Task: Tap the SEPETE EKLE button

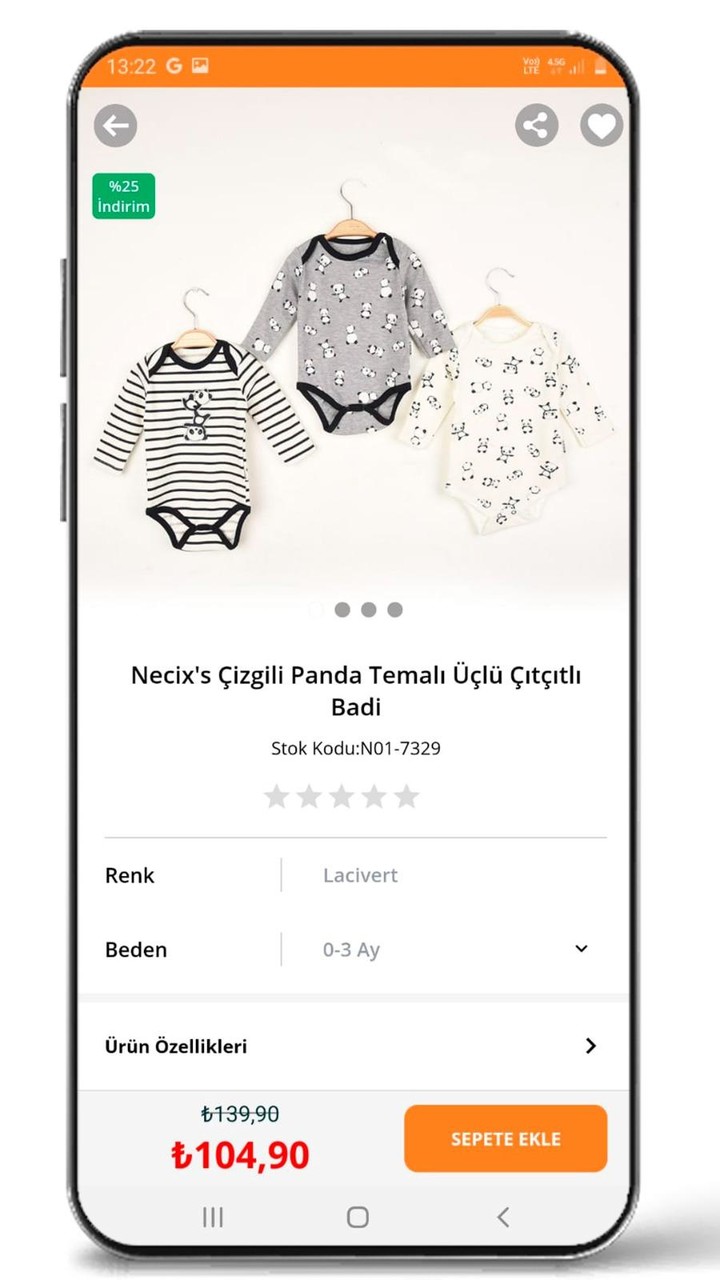Action: point(505,1139)
